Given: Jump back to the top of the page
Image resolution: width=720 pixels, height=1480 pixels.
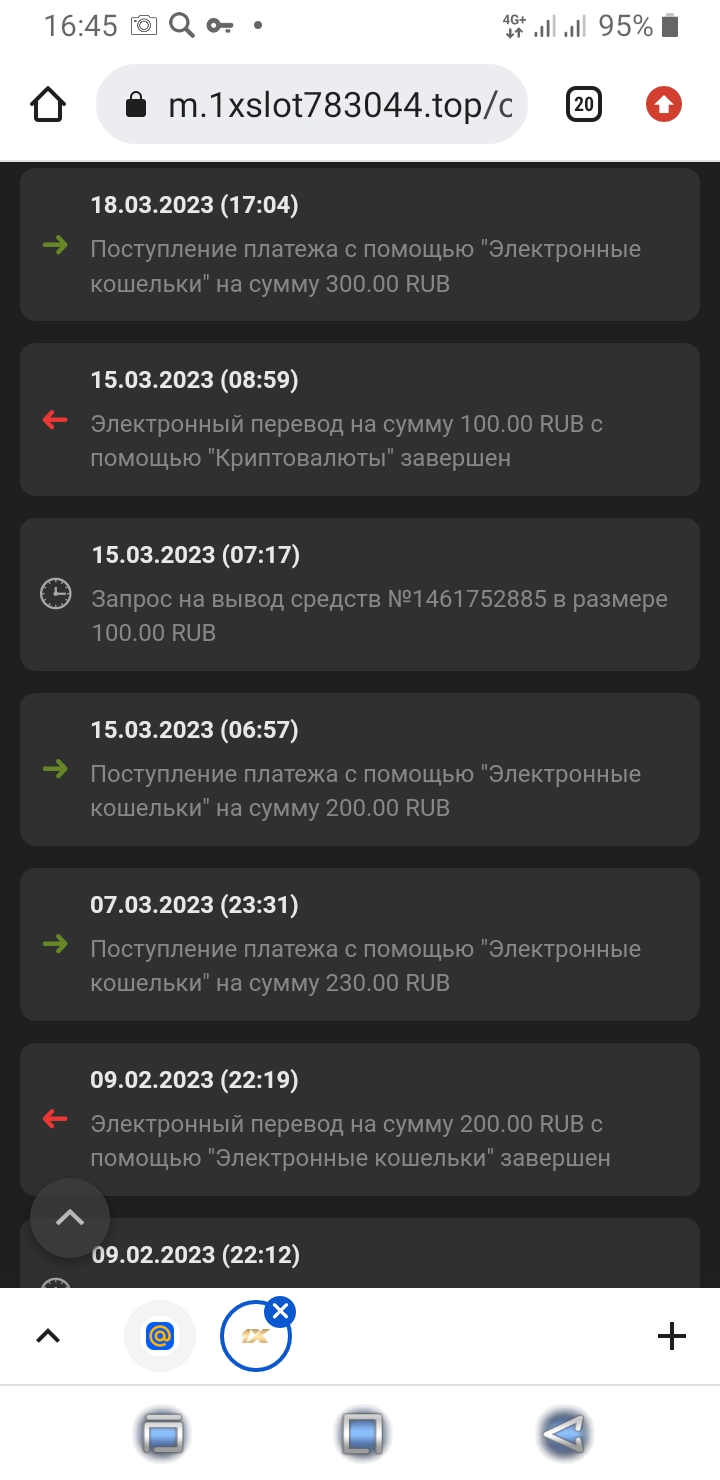Looking at the screenshot, I should (69, 1218).
